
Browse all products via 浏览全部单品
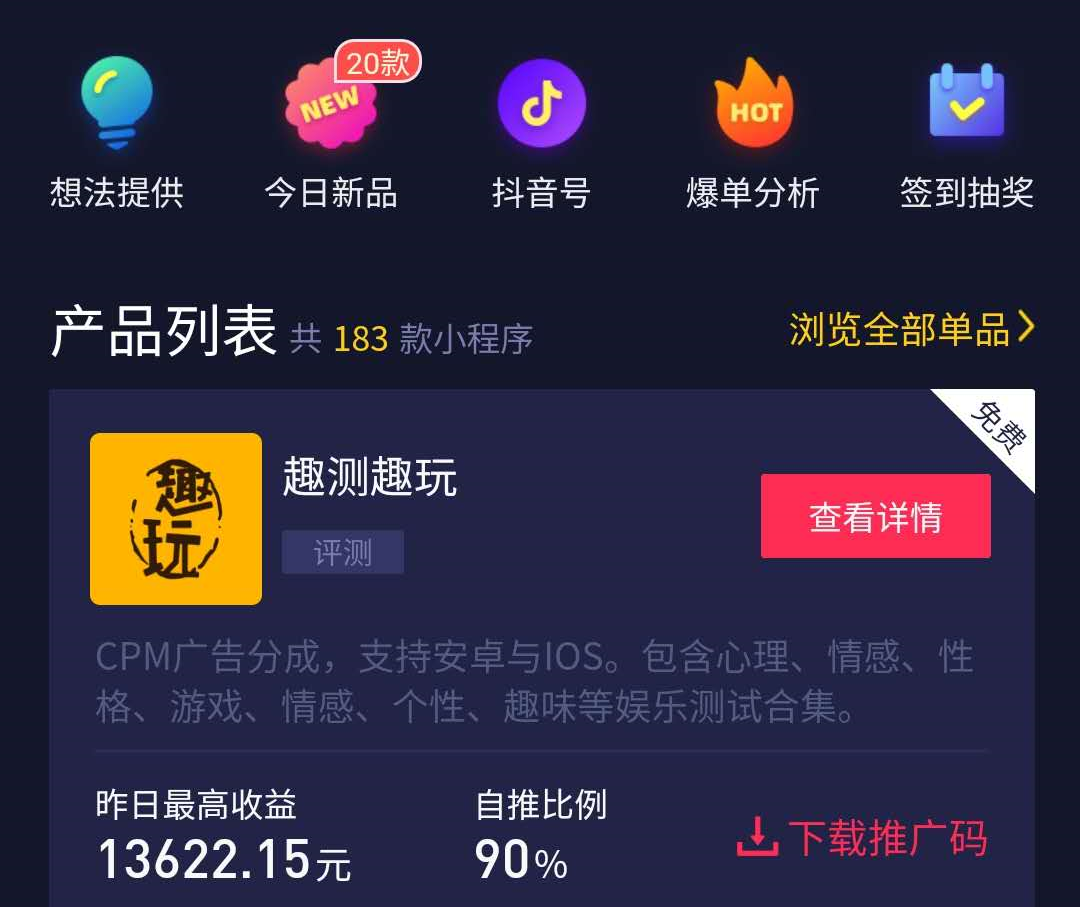tap(911, 329)
